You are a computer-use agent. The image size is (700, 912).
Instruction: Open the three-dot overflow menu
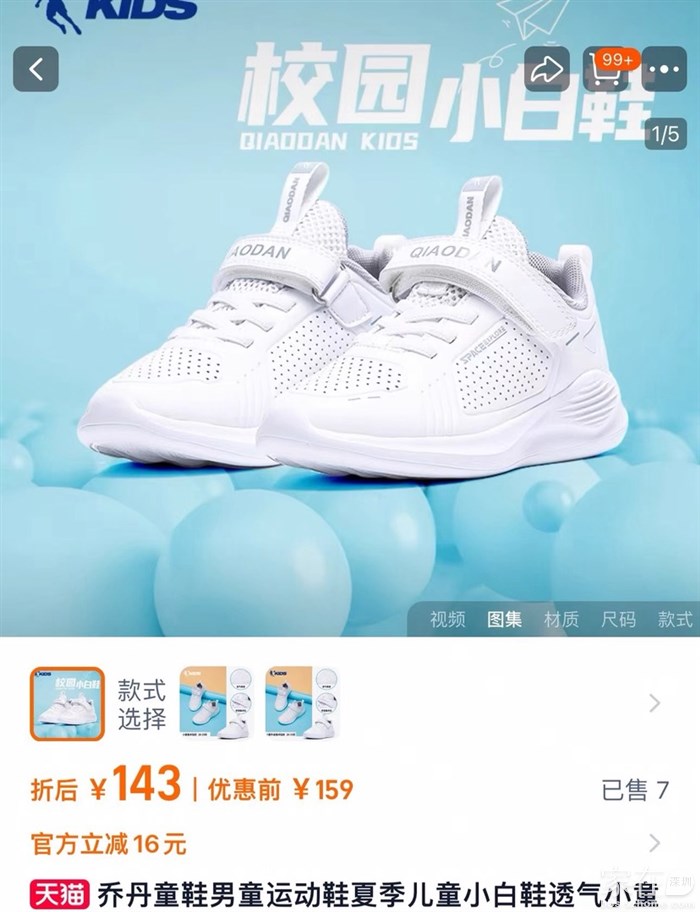coord(664,69)
